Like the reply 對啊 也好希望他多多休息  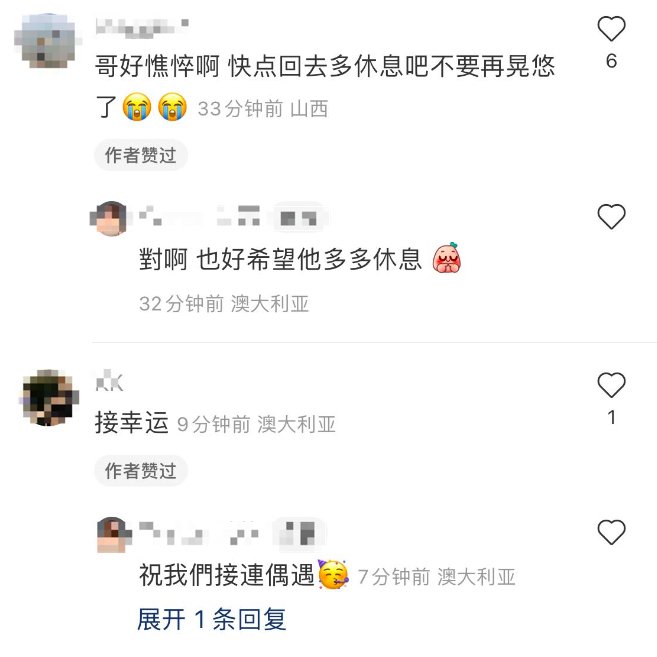611,217
